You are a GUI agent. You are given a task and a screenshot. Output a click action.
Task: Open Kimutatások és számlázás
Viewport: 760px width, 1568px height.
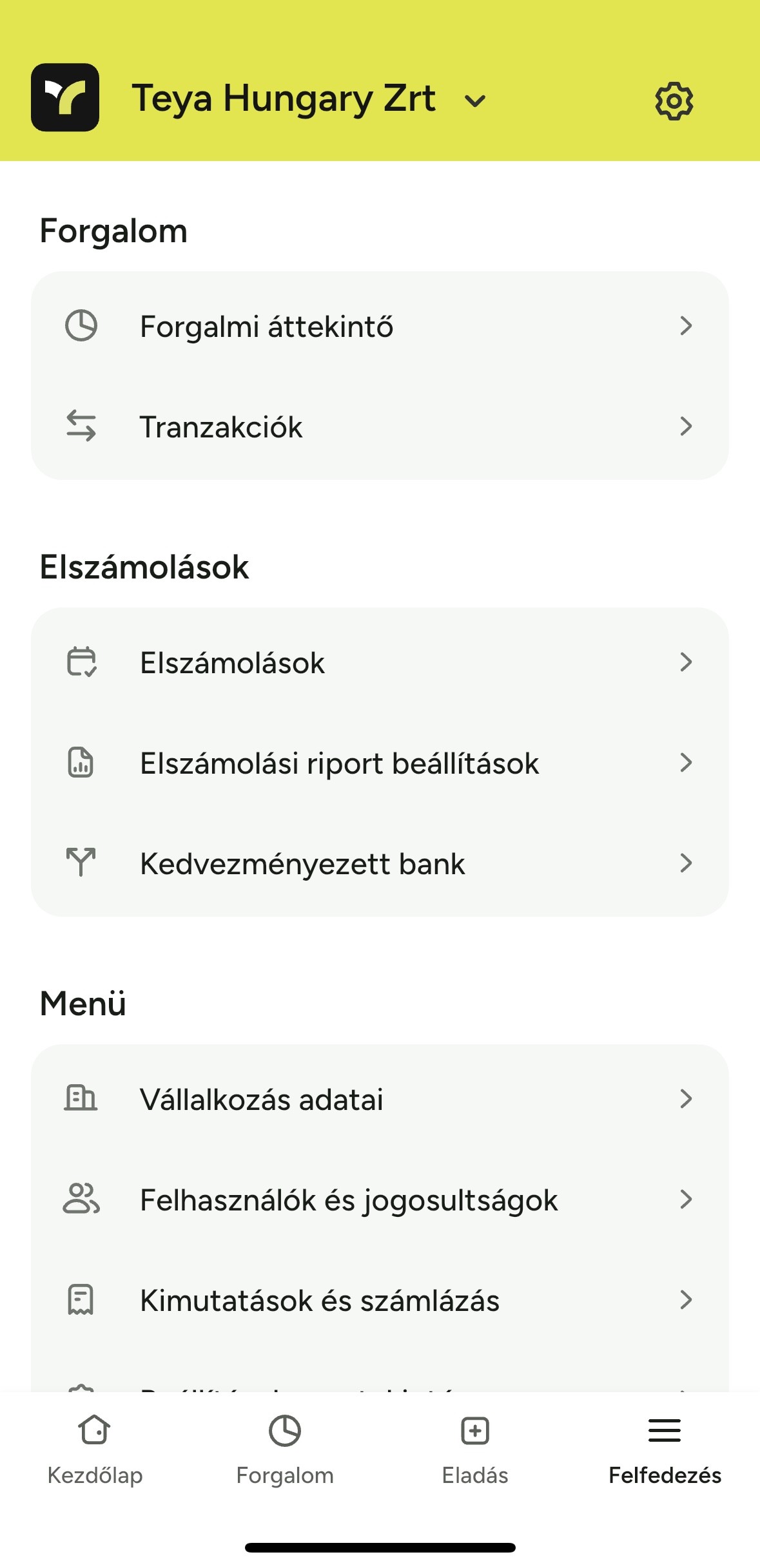tap(379, 1300)
